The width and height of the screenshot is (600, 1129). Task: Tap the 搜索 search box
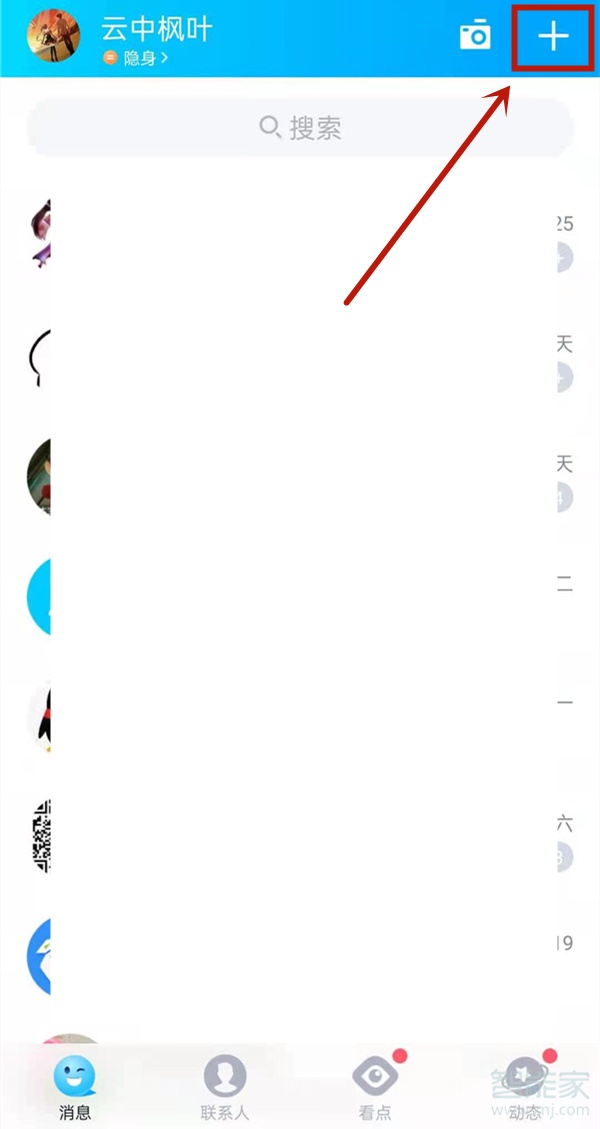[x=300, y=128]
